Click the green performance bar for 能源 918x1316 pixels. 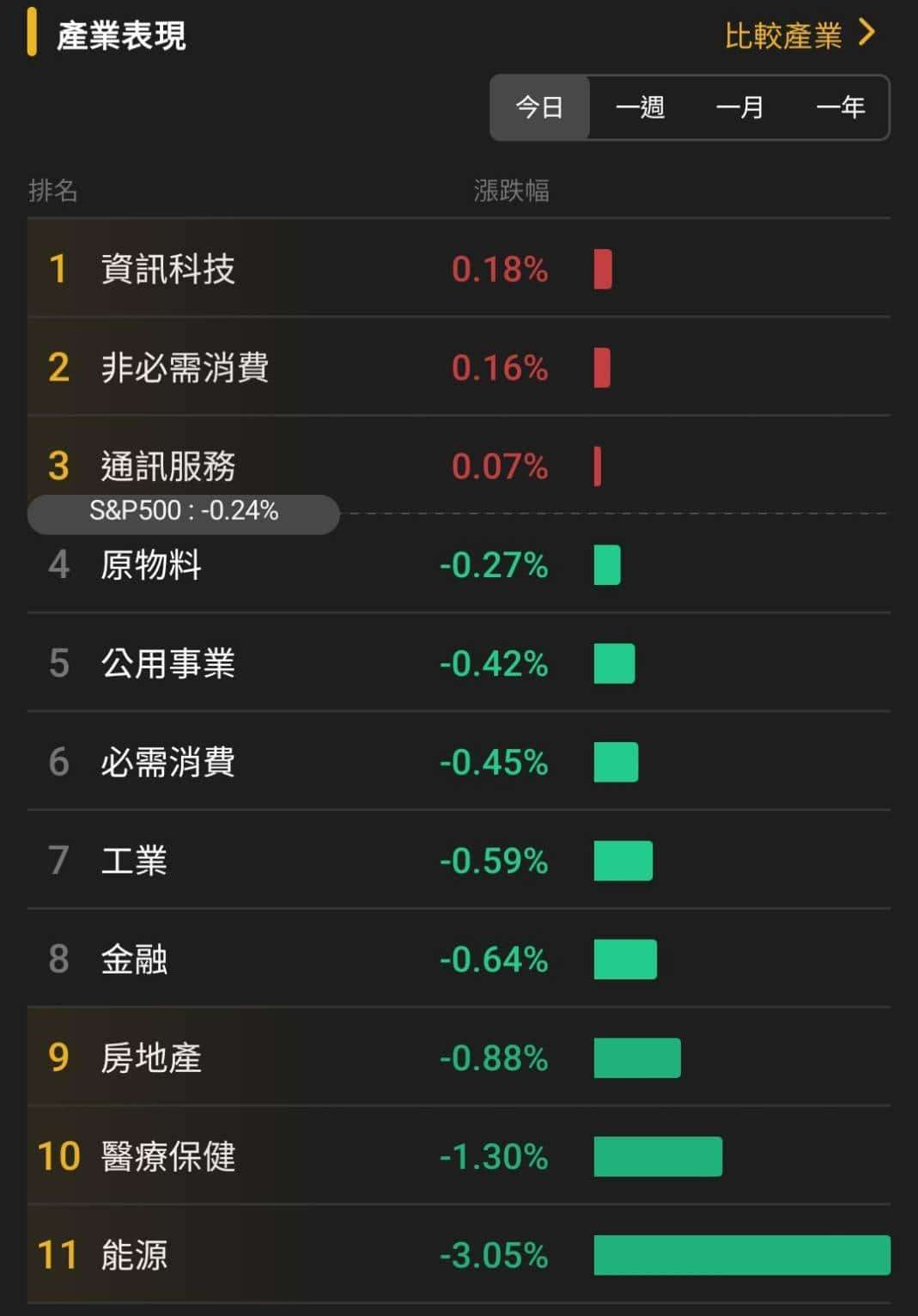[x=739, y=1255]
